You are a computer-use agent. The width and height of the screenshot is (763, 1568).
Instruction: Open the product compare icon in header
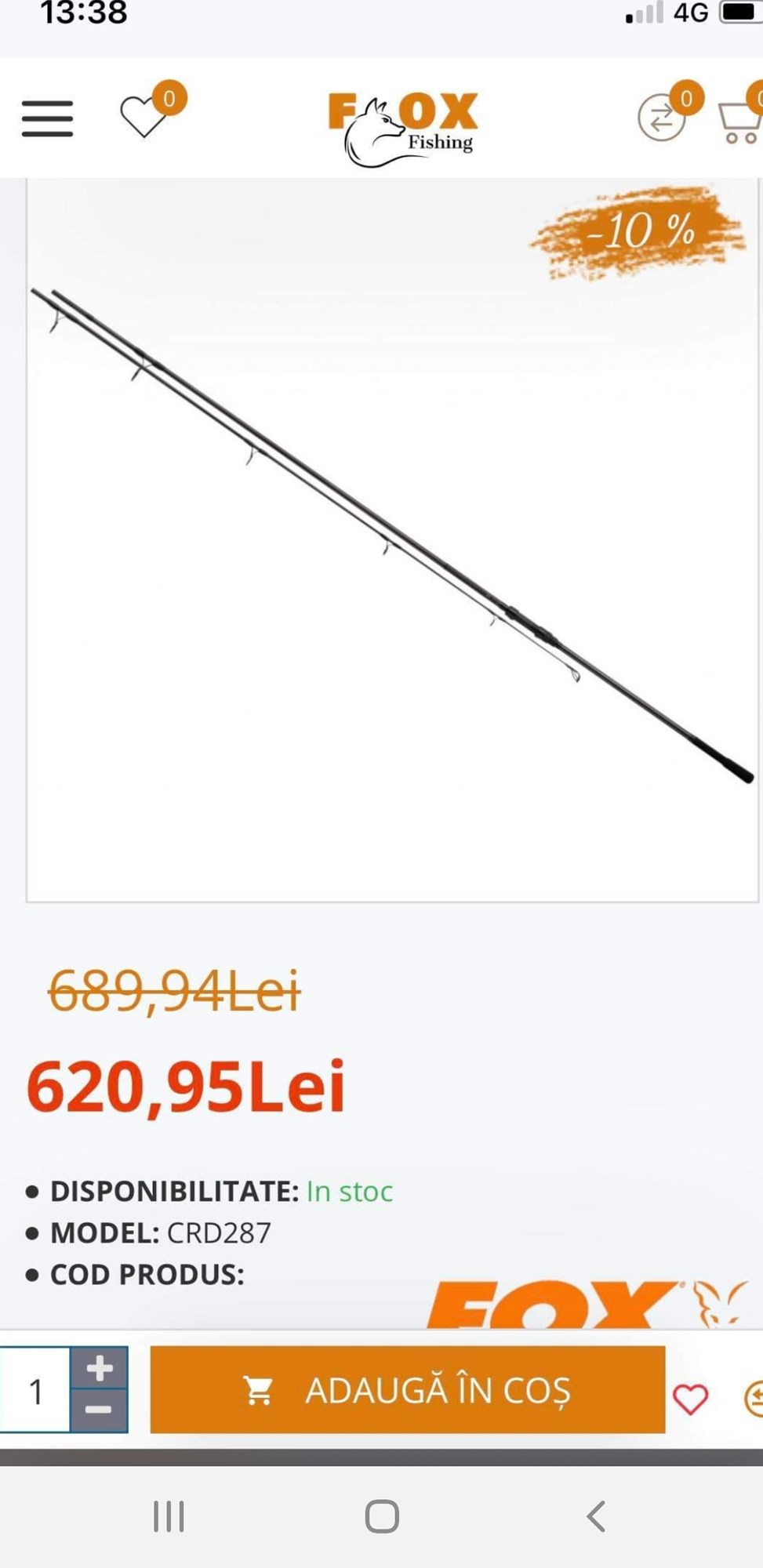662,118
